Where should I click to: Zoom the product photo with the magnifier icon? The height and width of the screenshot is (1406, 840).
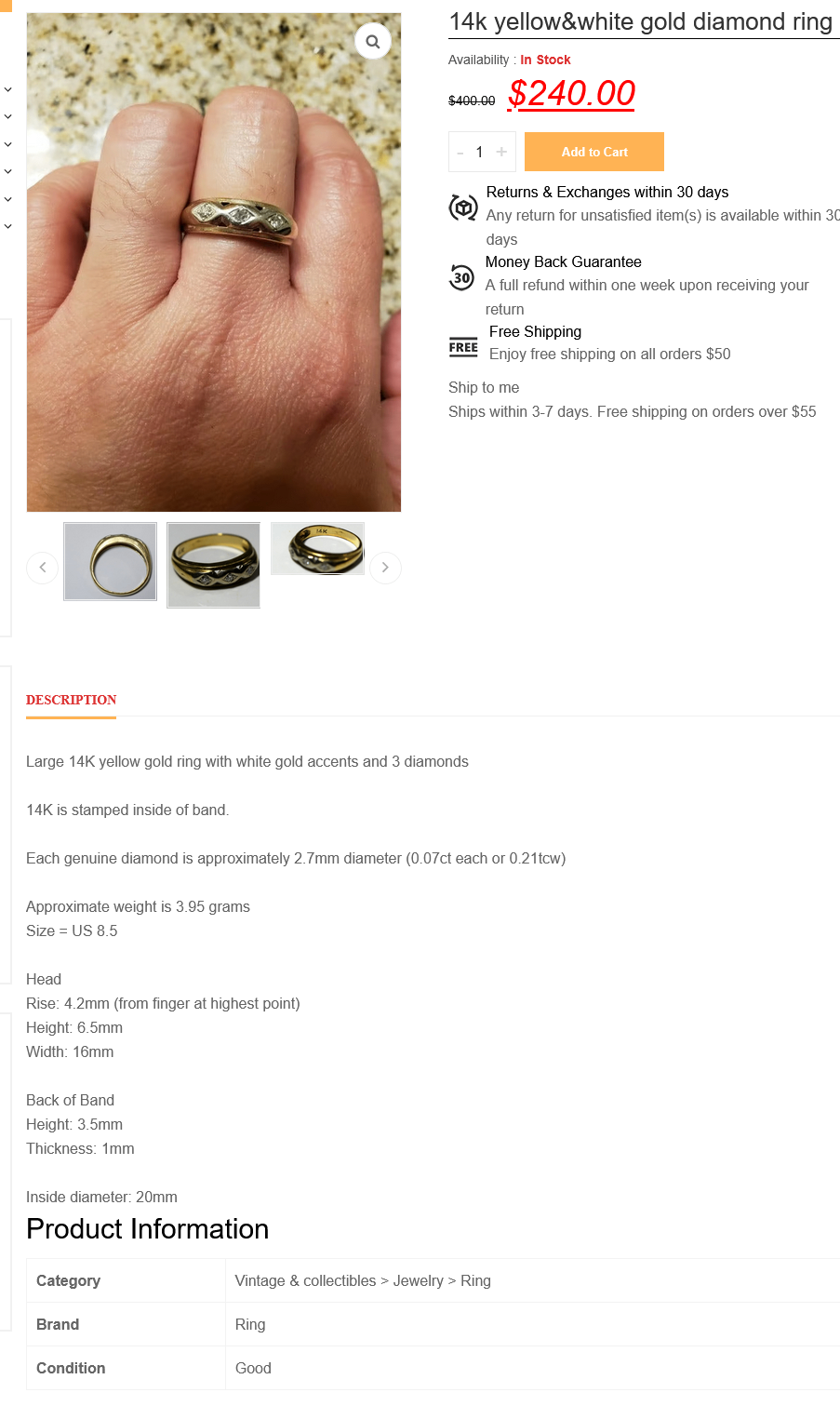tap(373, 41)
